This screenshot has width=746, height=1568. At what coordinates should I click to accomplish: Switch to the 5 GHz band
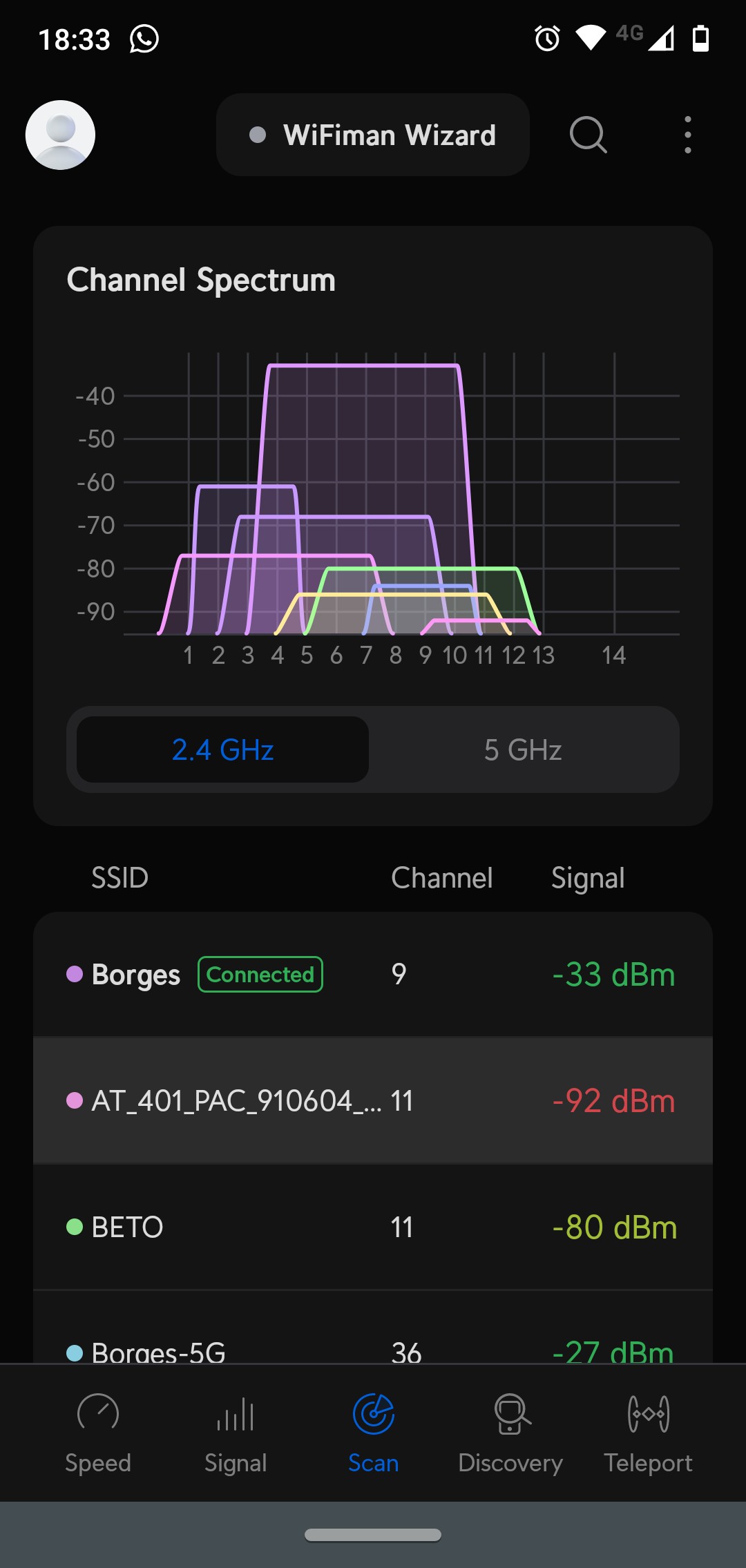(x=523, y=749)
